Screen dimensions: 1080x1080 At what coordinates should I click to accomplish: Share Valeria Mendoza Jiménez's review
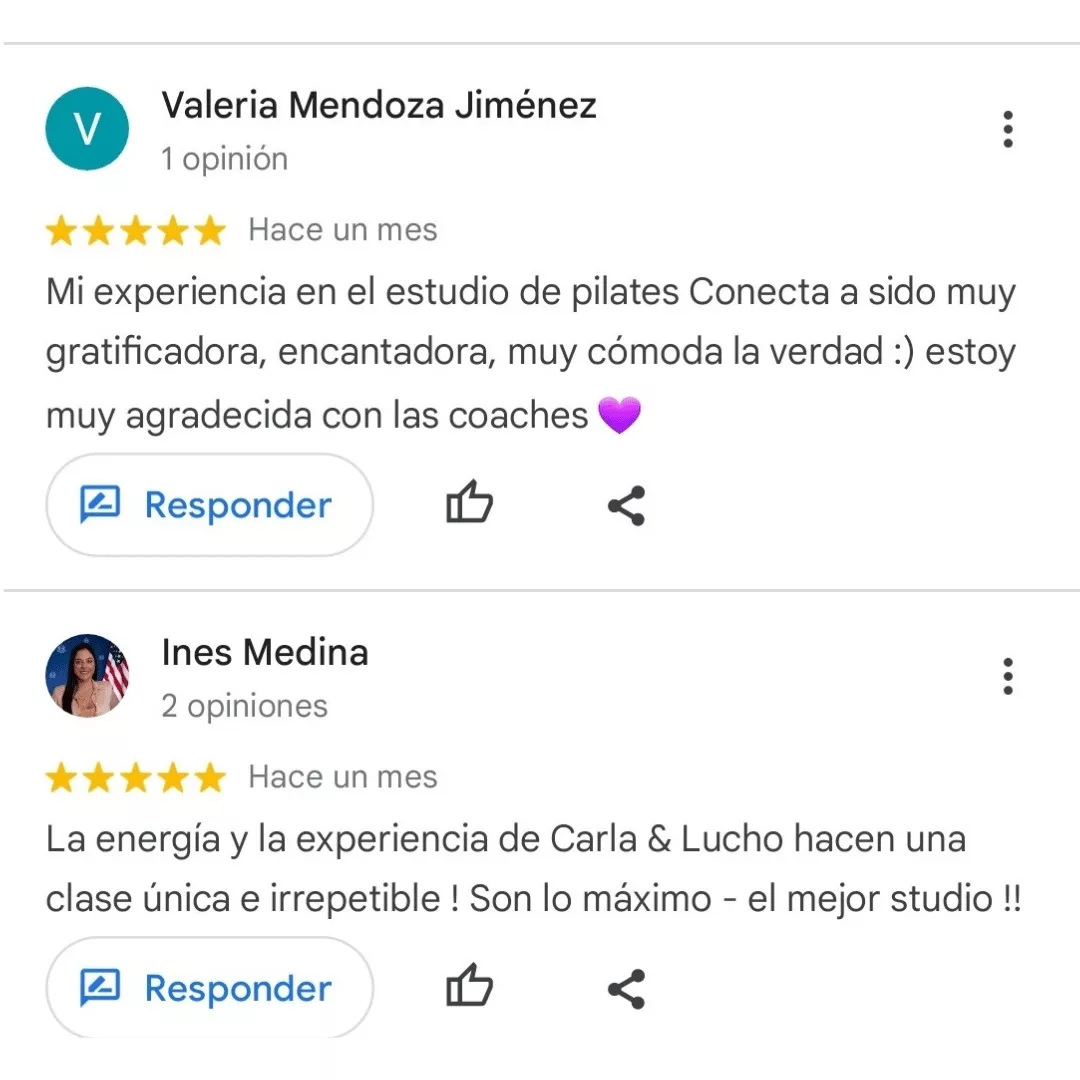tap(627, 506)
